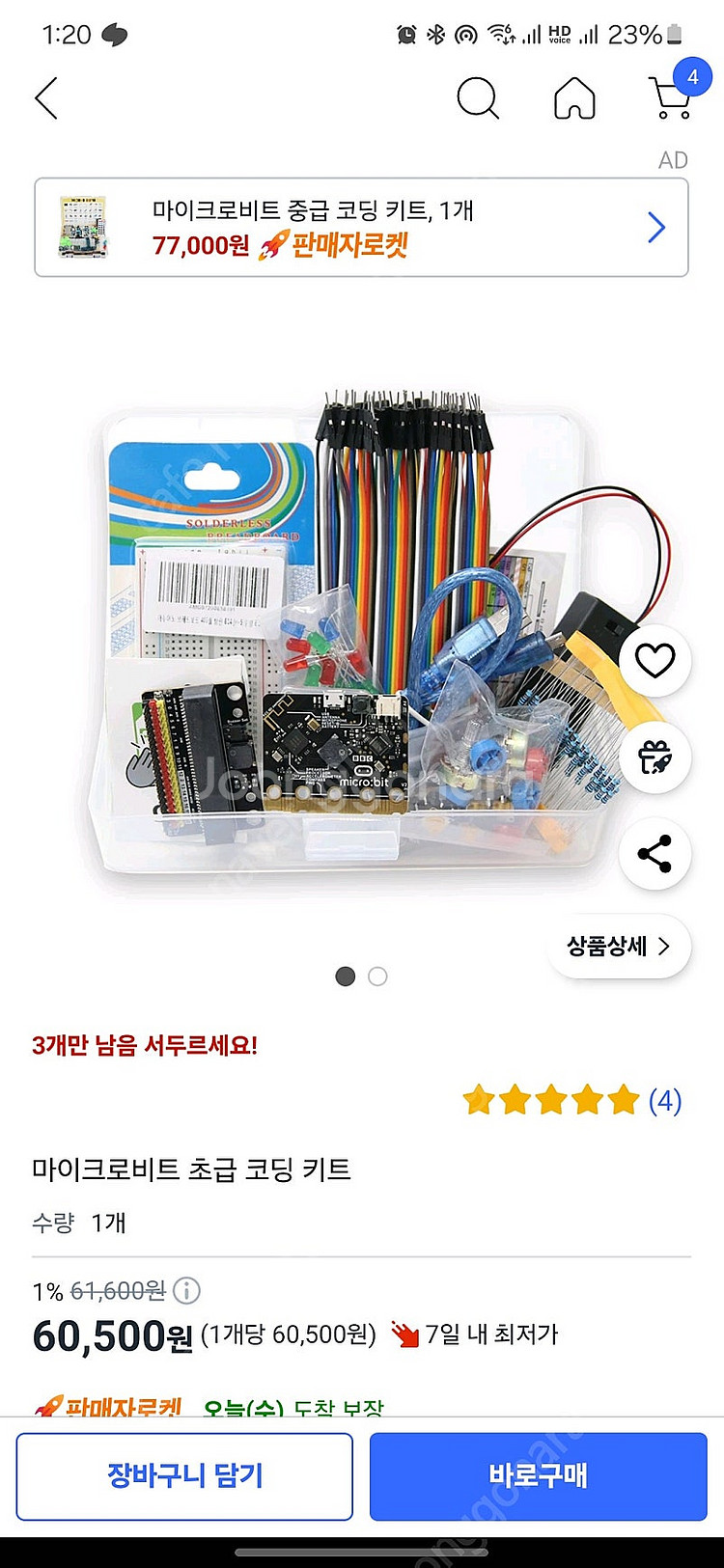
Task: Add this product to wishlist with the heart icon
Action: tap(654, 661)
